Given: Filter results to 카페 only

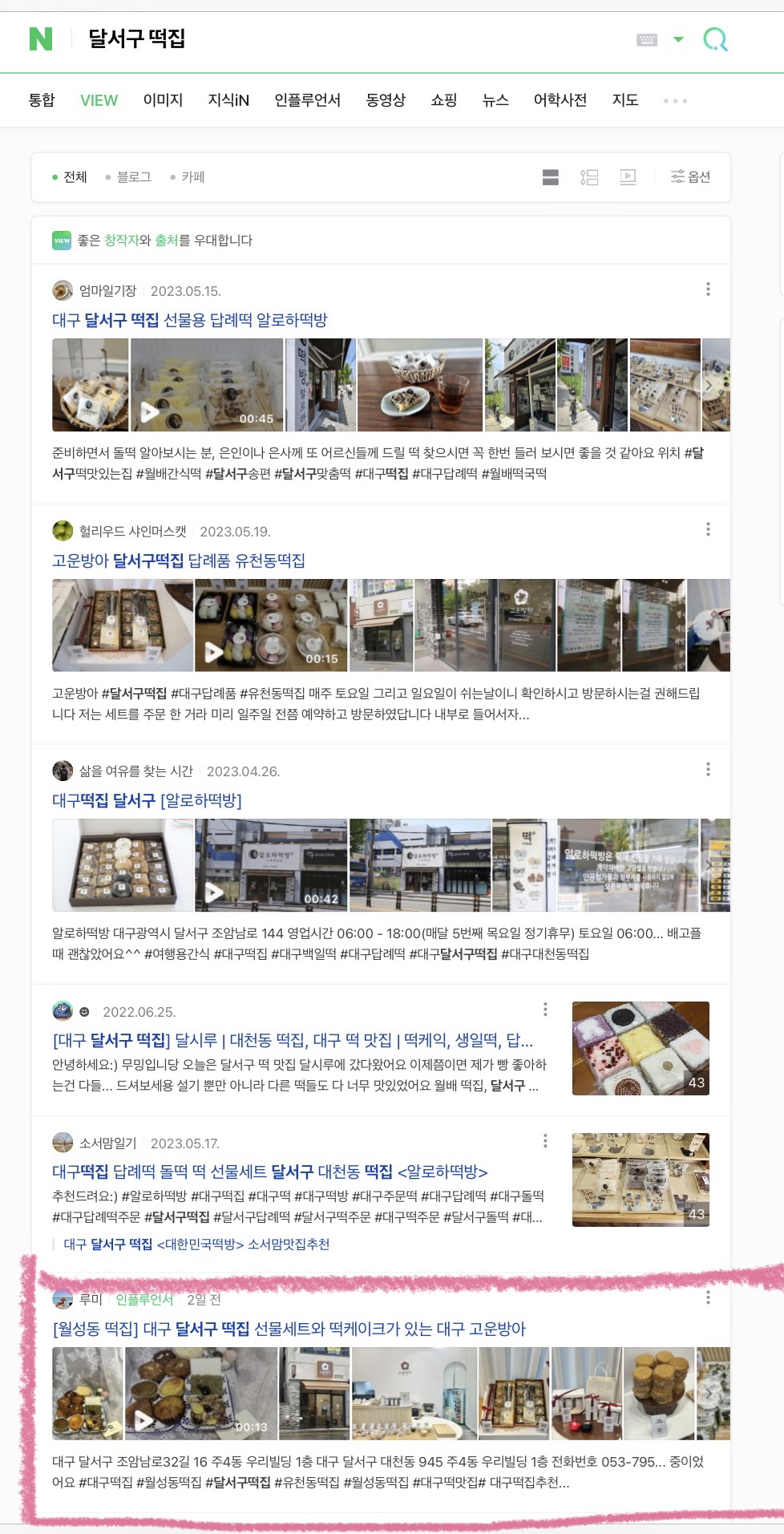Looking at the screenshot, I should 192,177.
